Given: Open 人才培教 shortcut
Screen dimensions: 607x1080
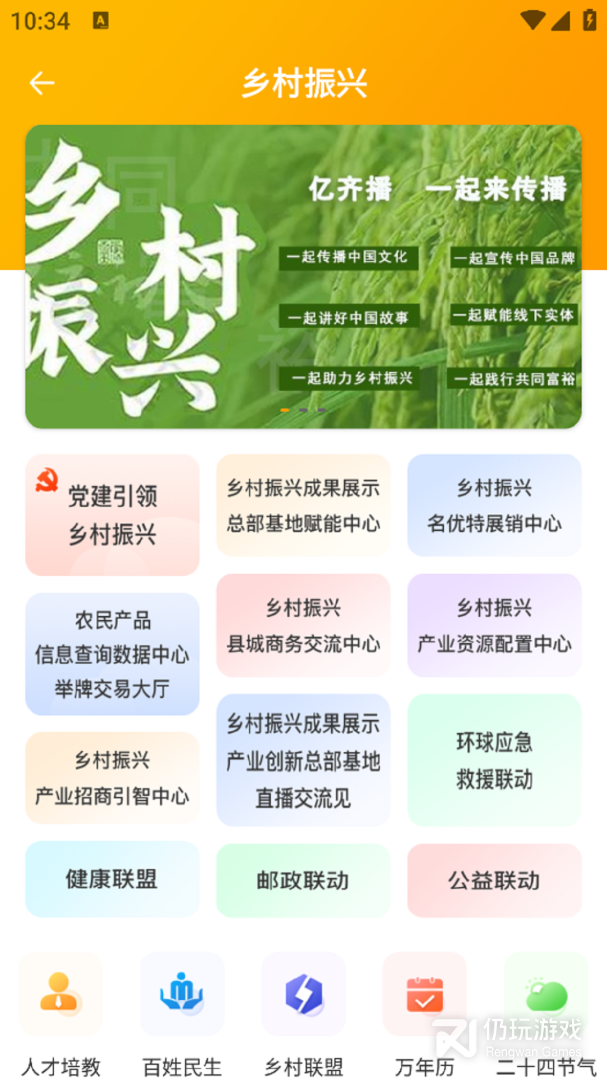Looking at the screenshot, I should pyautogui.click(x=61, y=995).
